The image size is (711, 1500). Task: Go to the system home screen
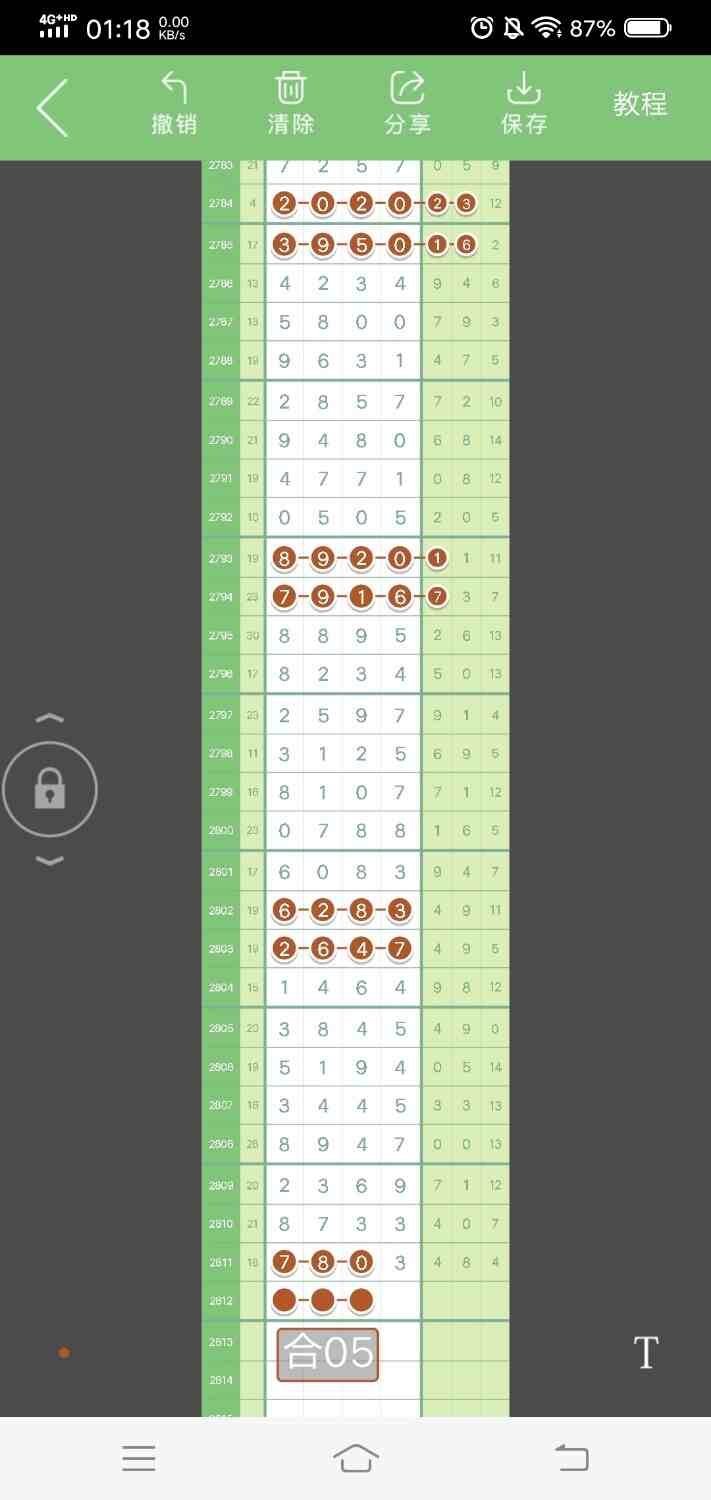coord(356,1458)
